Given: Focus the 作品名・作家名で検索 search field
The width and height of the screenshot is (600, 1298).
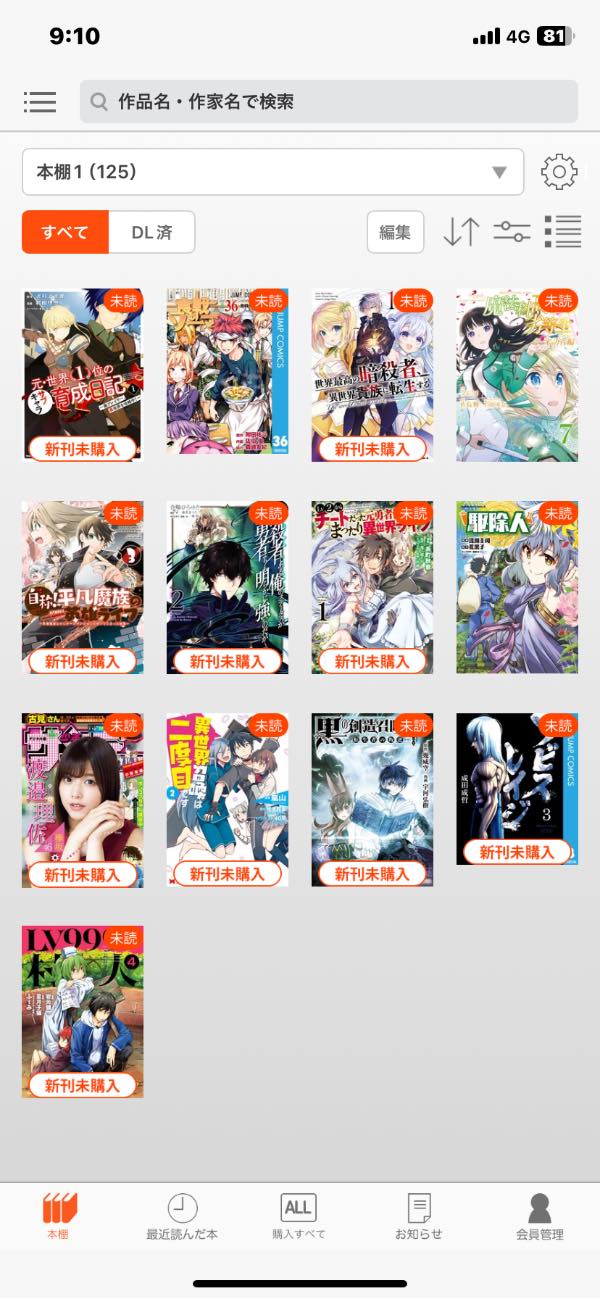Looking at the screenshot, I should (x=328, y=102).
